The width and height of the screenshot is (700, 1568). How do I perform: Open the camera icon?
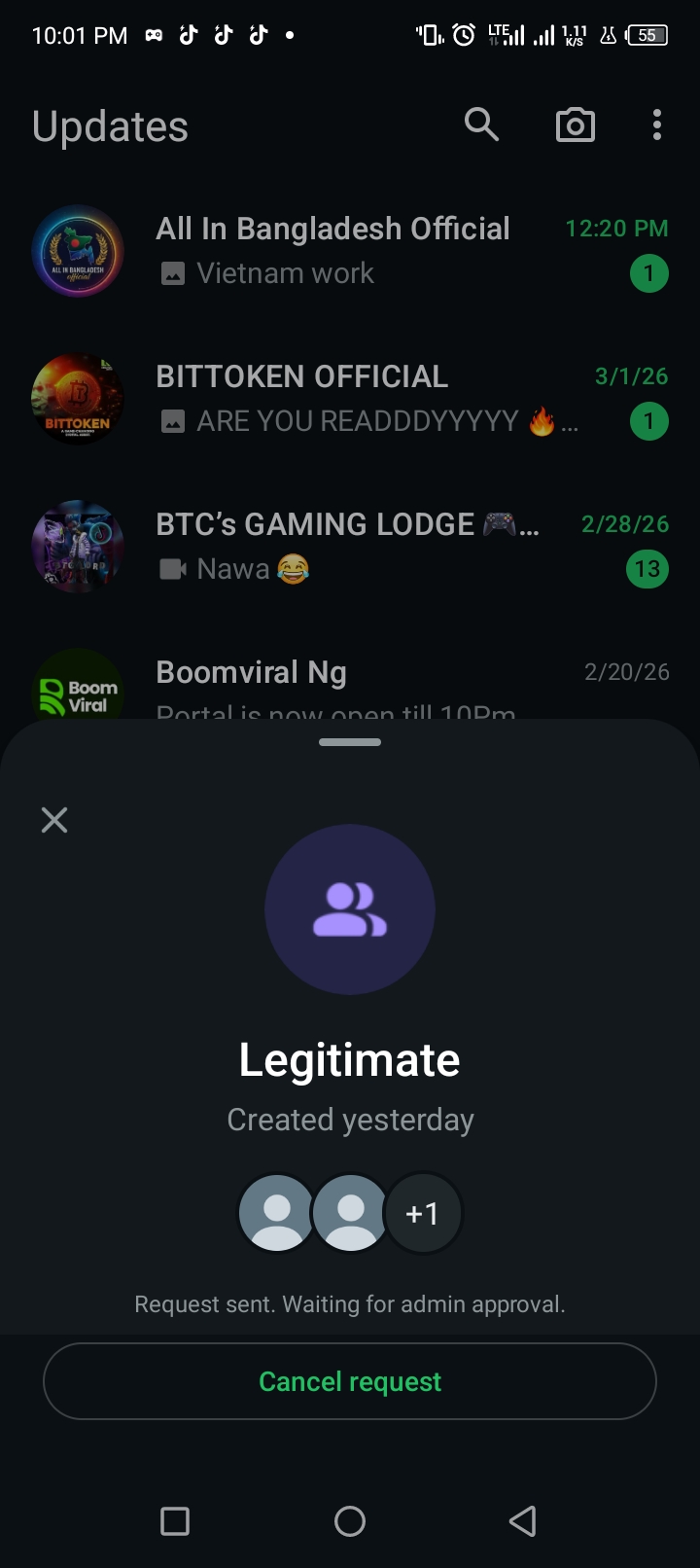(575, 125)
